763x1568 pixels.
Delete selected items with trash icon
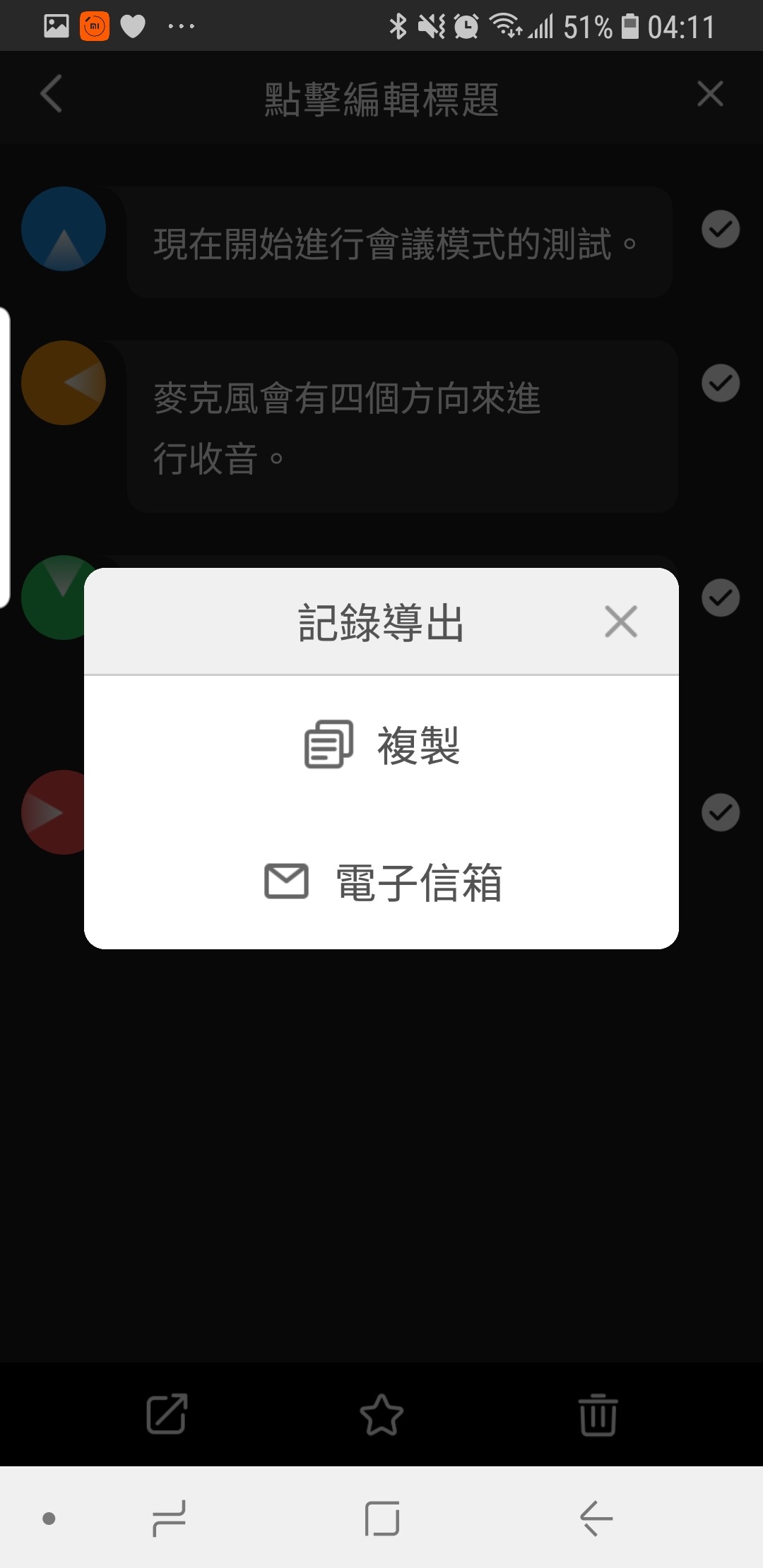click(598, 1415)
